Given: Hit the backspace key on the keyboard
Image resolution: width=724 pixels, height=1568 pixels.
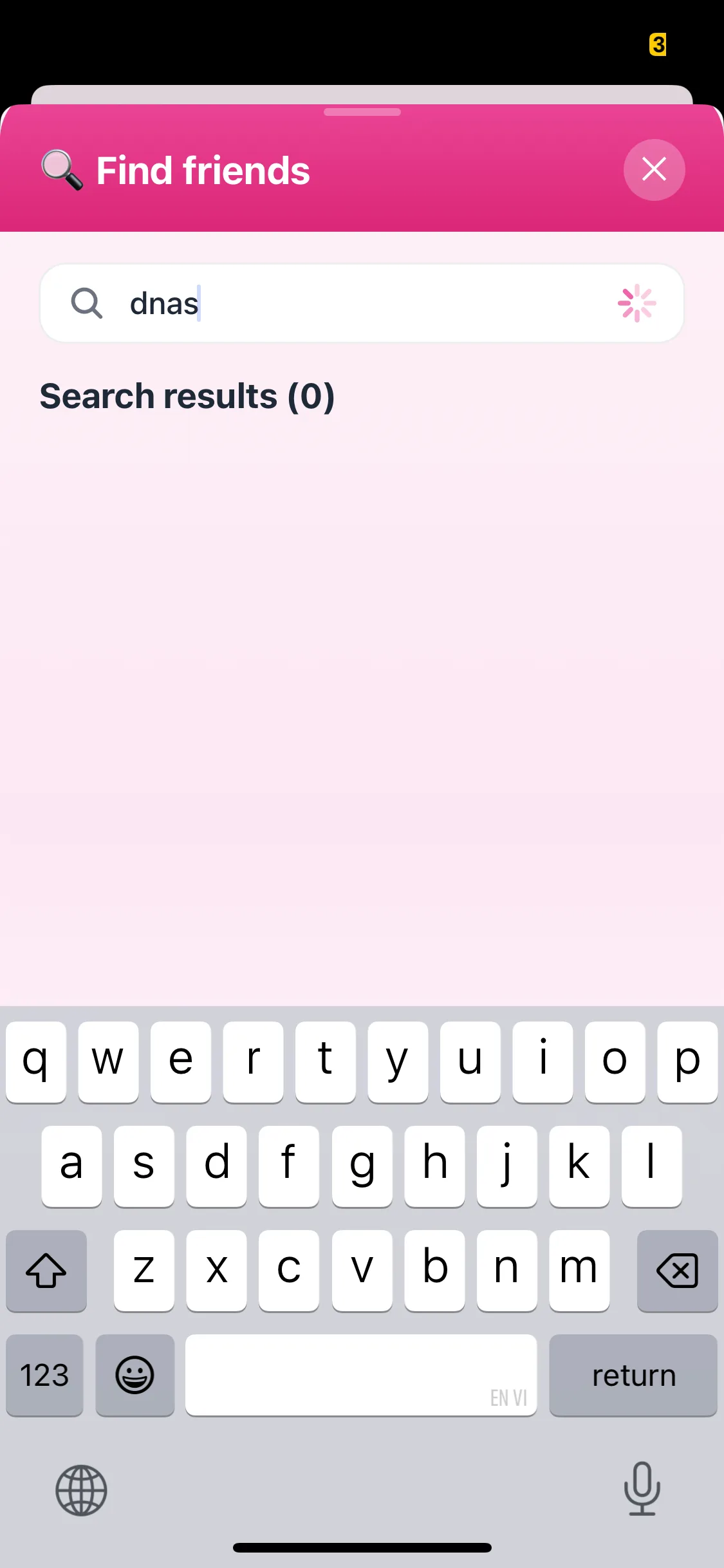Looking at the screenshot, I should tap(677, 1271).
